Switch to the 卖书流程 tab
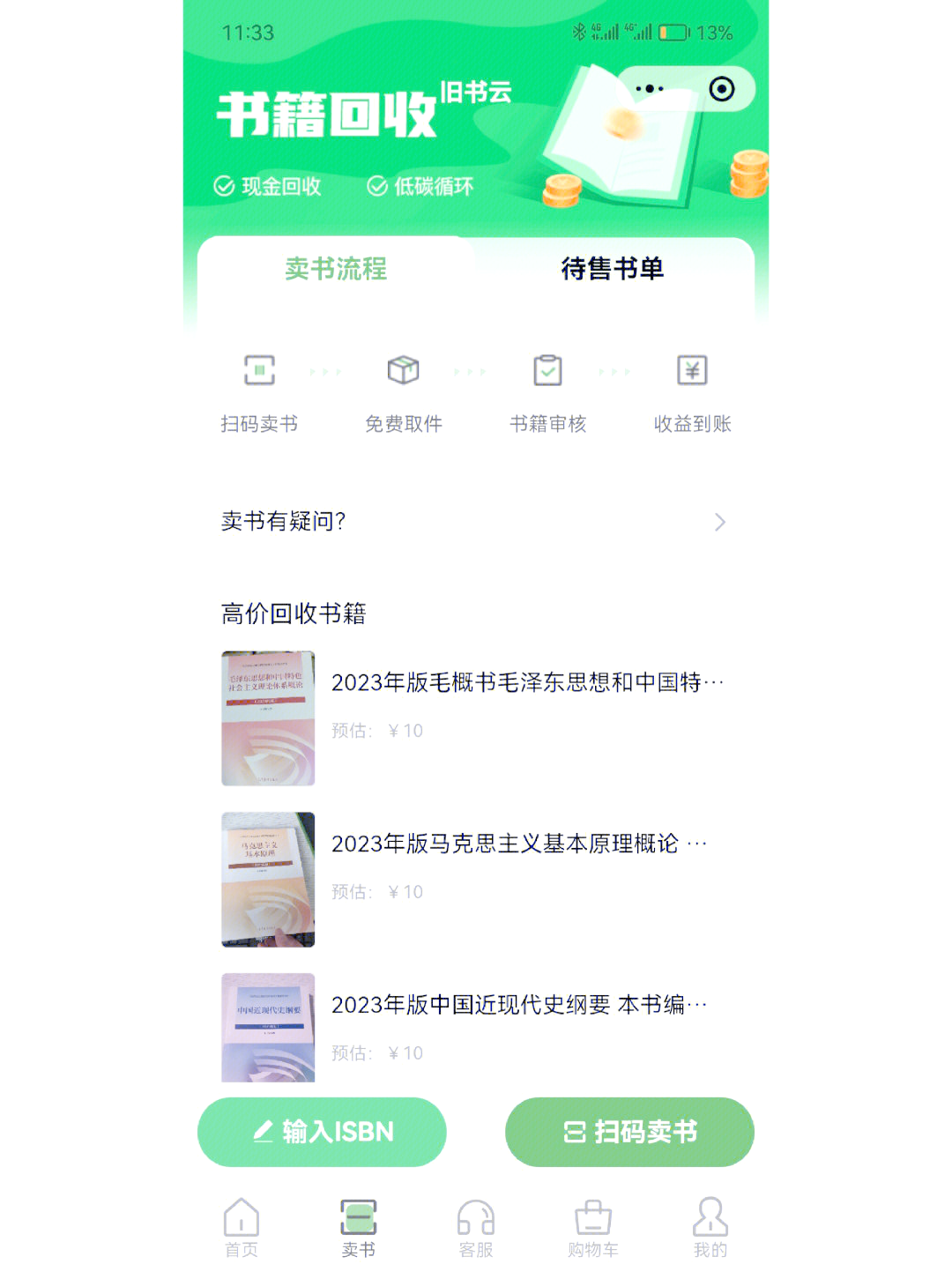952x1264 pixels. (336, 269)
